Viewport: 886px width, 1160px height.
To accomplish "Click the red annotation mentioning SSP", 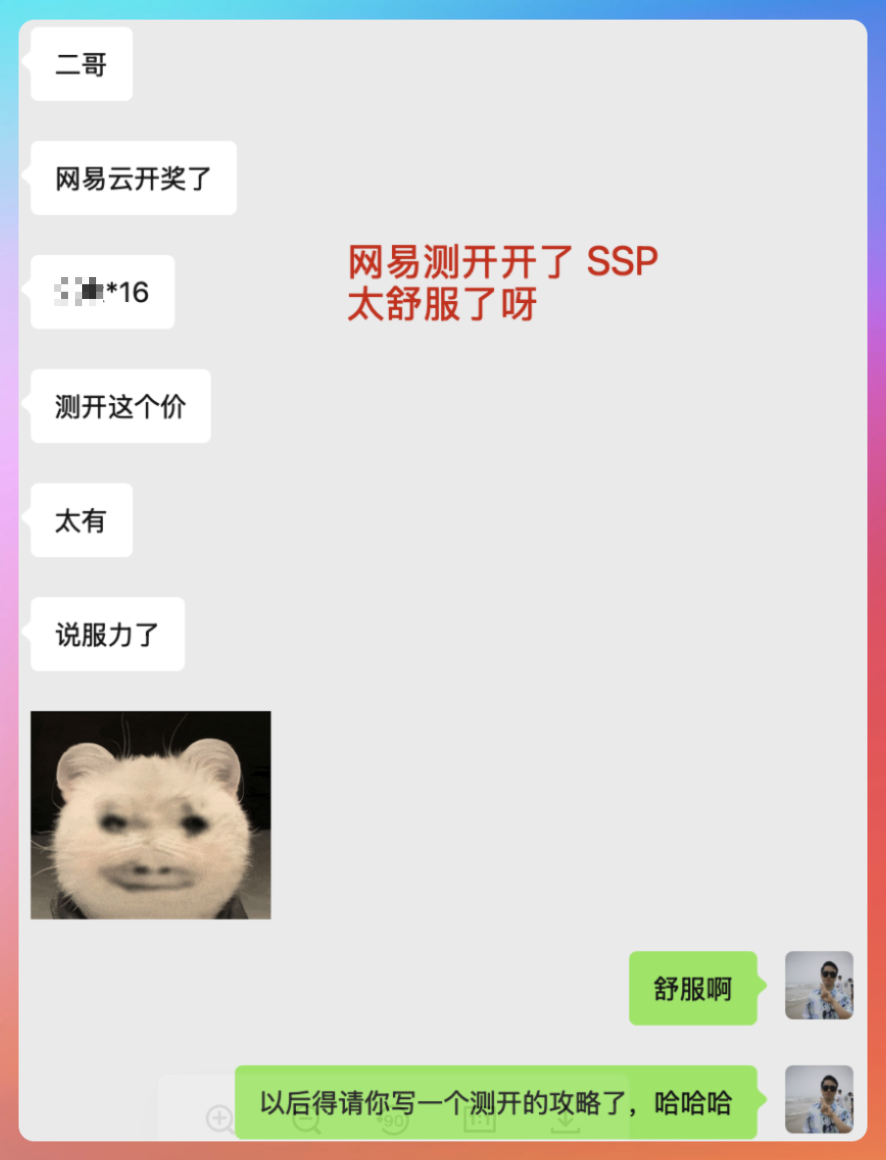I will (x=502, y=260).
